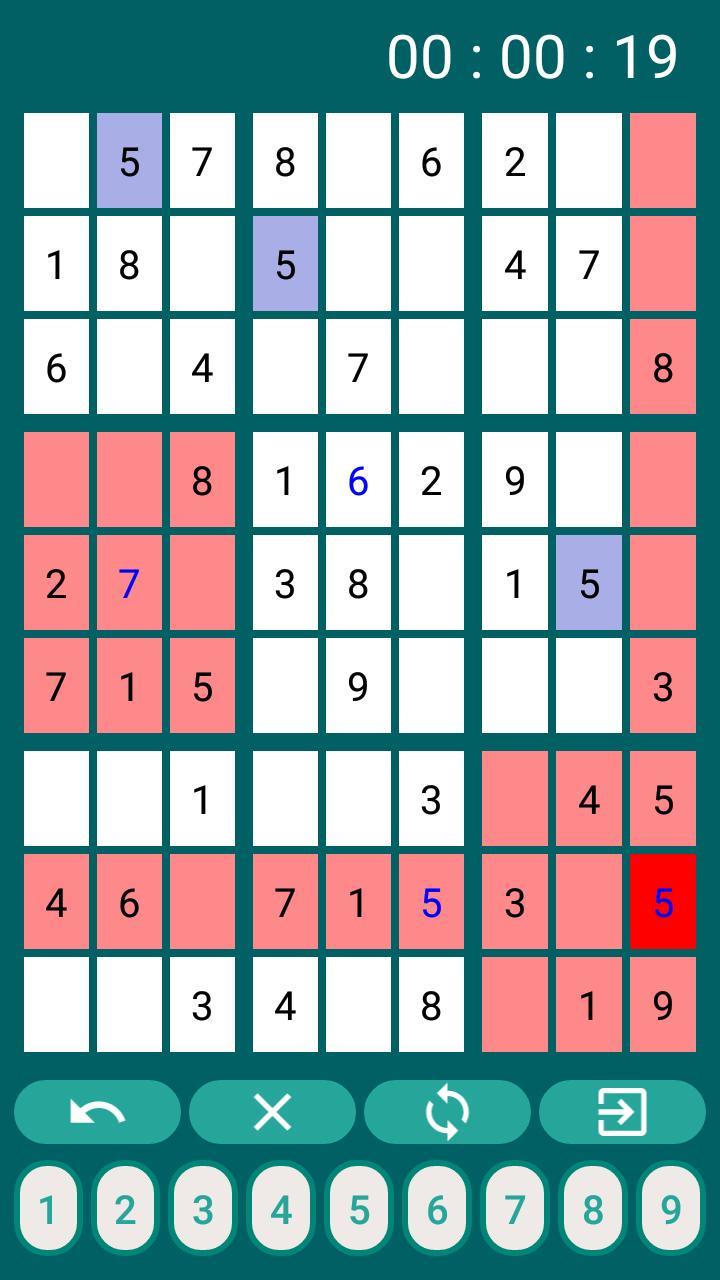The image size is (720, 1280).
Task: Place number 7 using the number pad
Action: (515, 1209)
